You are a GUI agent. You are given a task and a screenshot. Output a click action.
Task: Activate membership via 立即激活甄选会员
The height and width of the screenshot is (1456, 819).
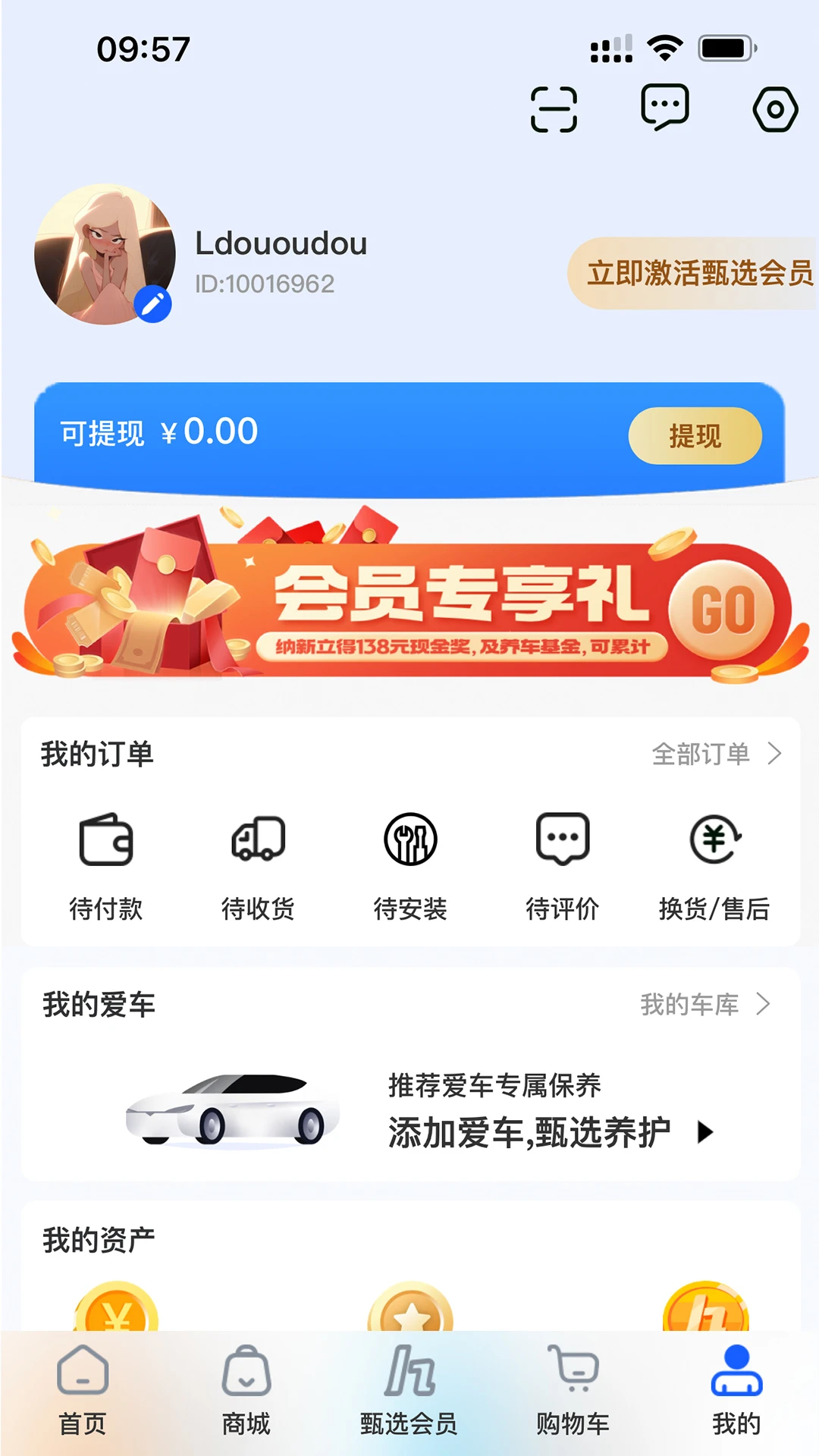[699, 275]
